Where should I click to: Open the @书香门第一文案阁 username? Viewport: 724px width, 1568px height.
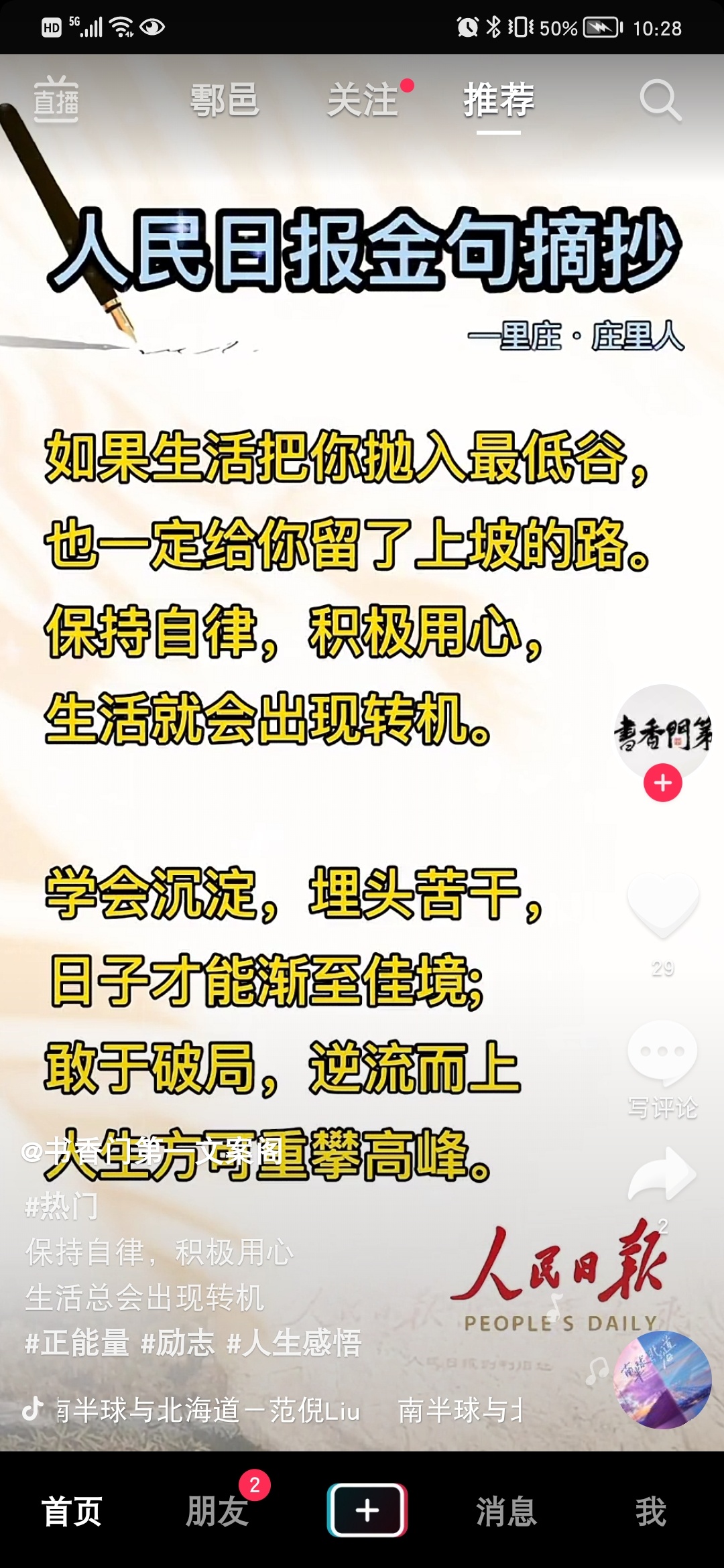[x=153, y=1152]
